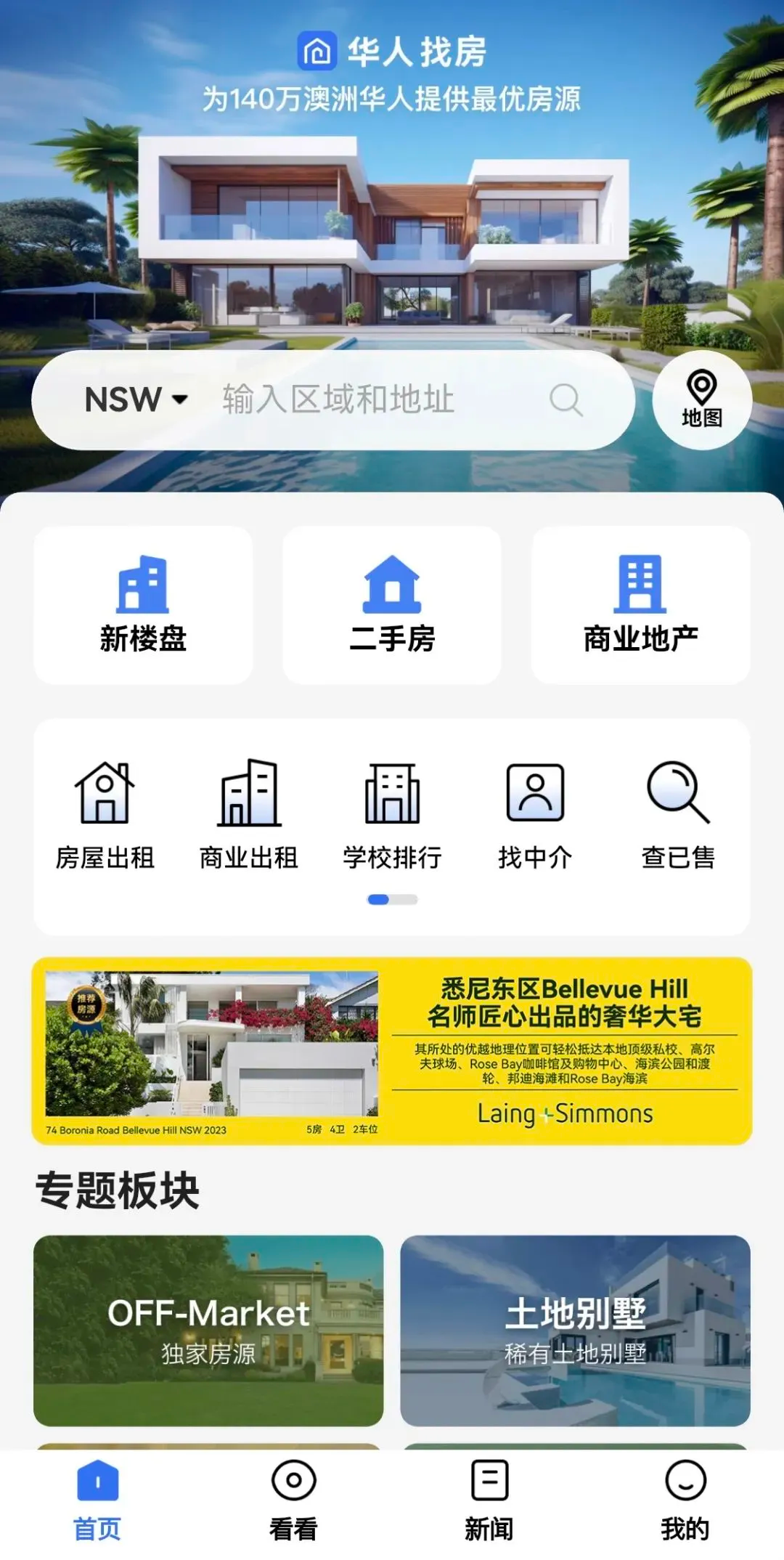
Task: Open the OFF-Market 独家房源 topic
Action: click(208, 1330)
